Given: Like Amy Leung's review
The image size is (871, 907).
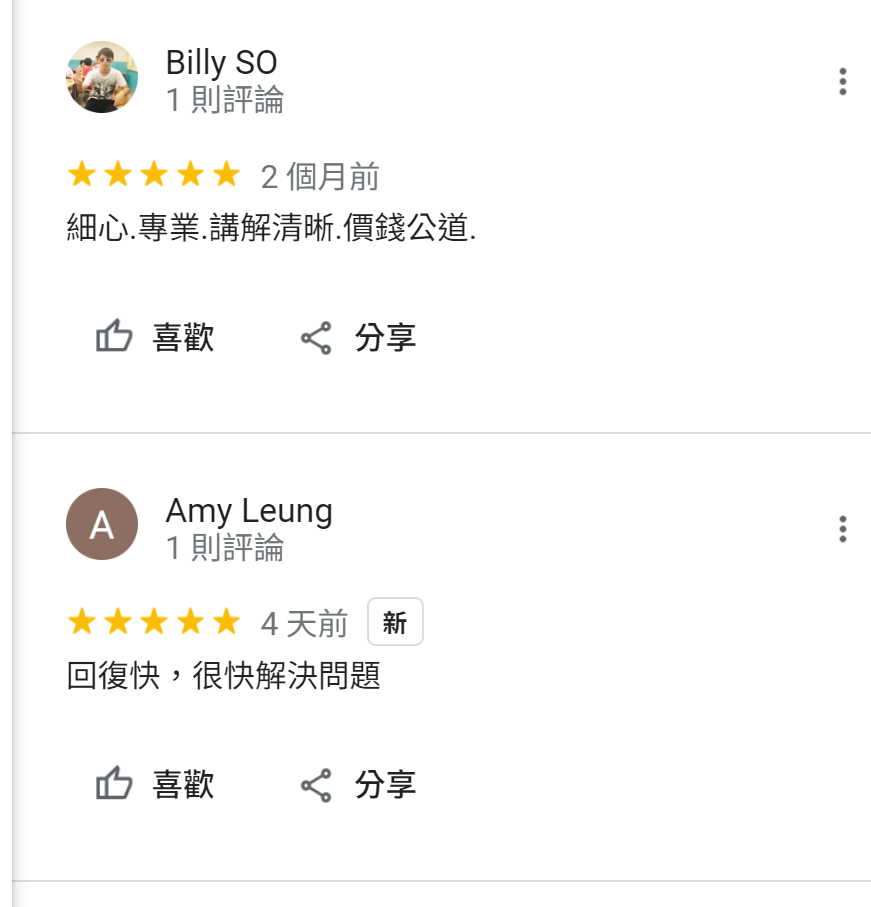Looking at the screenshot, I should point(155,785).
